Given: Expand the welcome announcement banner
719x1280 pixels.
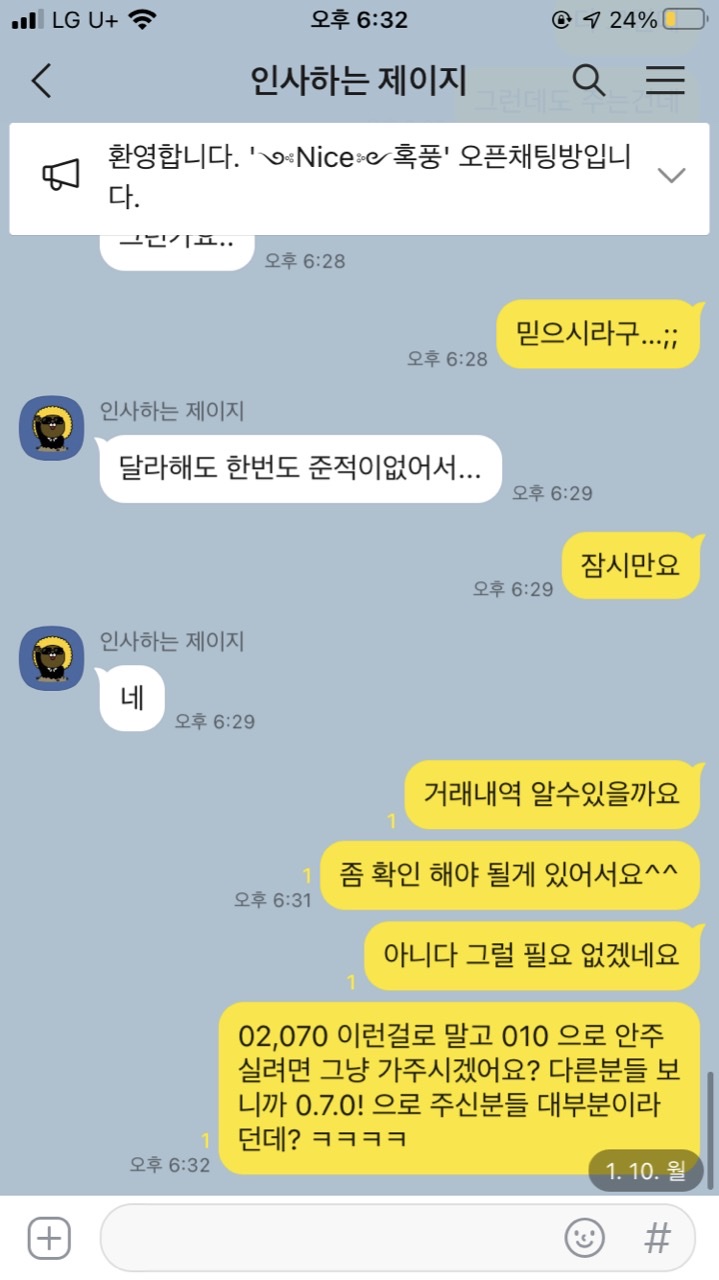Looking at the screenshot, I should (671, 175).
